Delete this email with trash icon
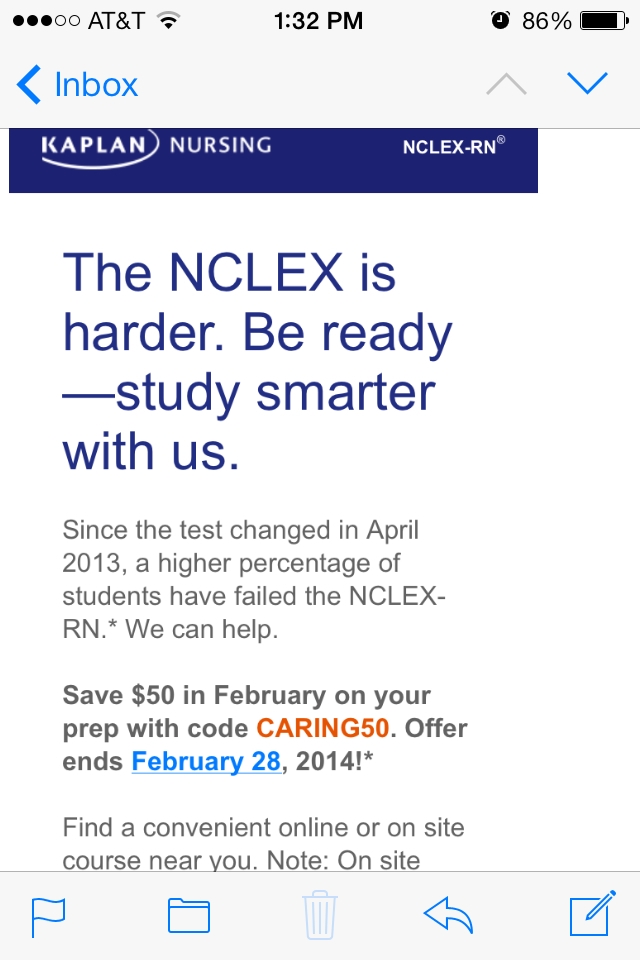Viewport: 640px width, 960px height. point(320,915)
